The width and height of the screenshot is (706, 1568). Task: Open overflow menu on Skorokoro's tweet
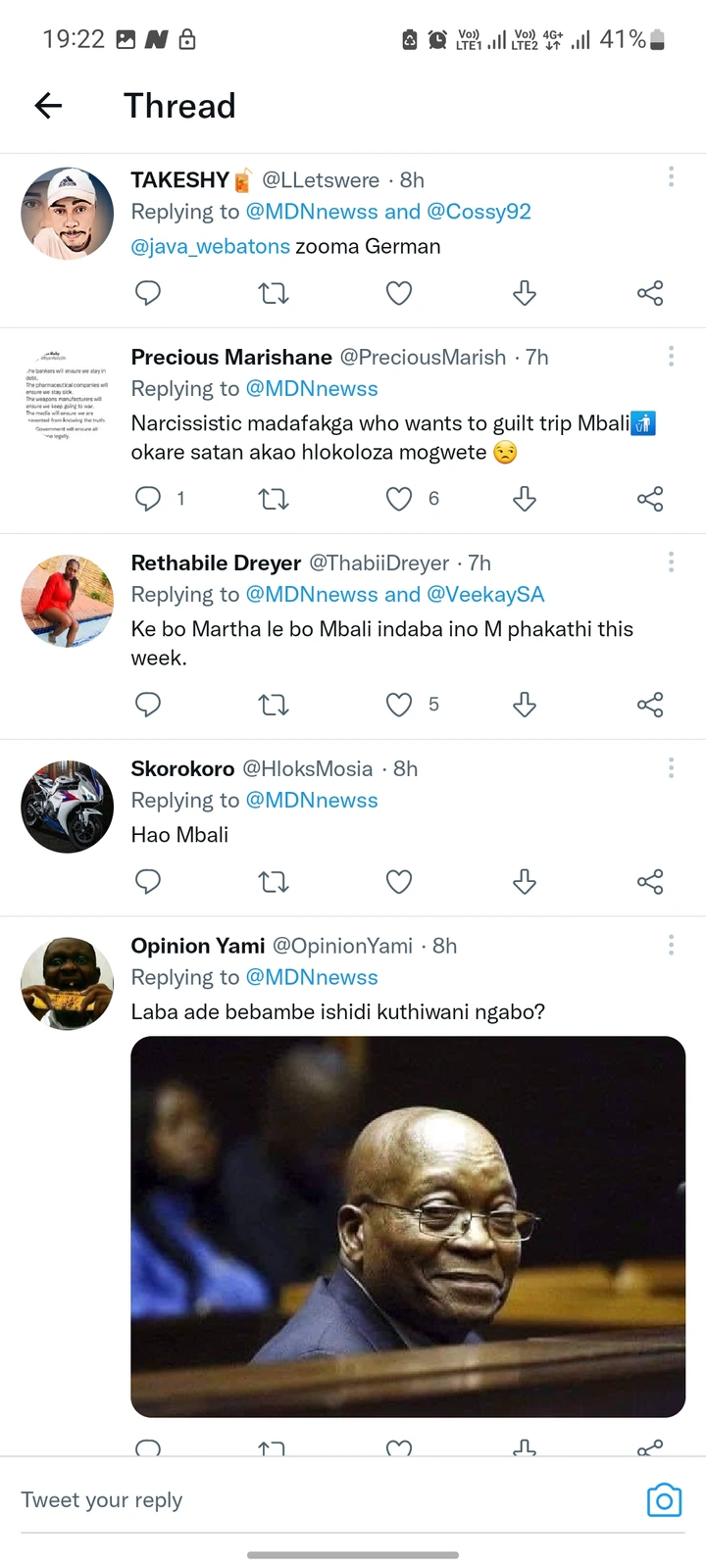click(671, 767)
